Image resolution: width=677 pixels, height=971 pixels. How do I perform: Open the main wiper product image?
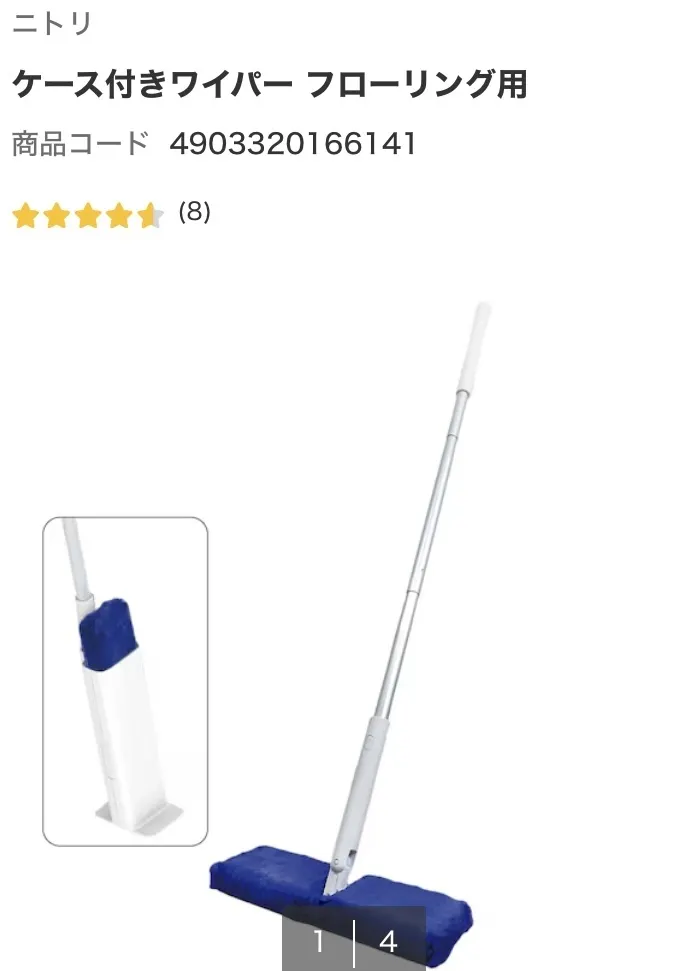[x=400, y=620]
